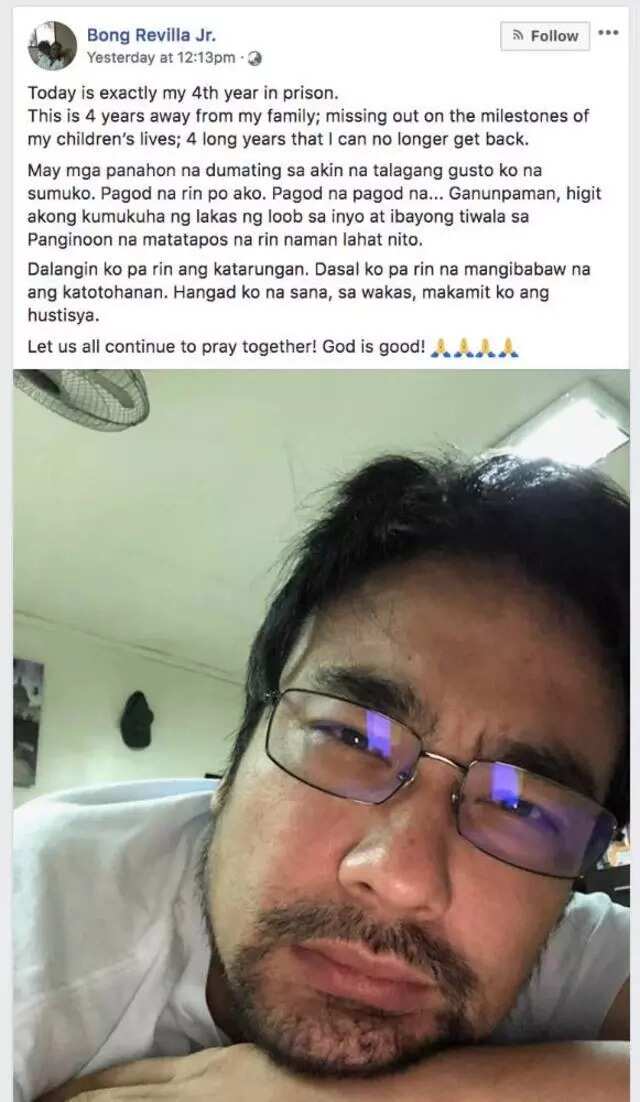The height and width of the screenshot is (1102, 640).
Task: Open the attached selfie photo
Action: 321,735
